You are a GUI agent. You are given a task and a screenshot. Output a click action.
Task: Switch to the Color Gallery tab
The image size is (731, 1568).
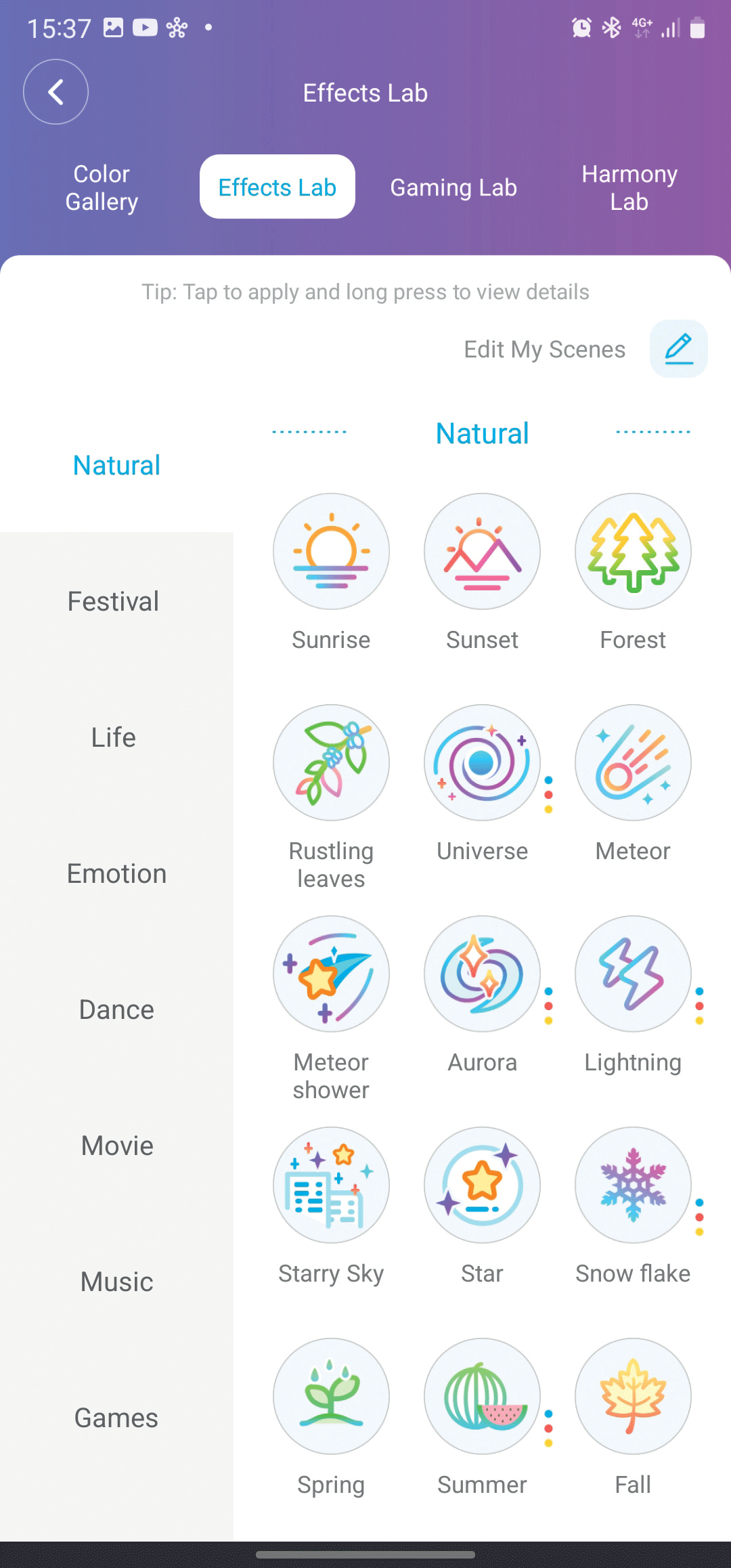(102, 188)
